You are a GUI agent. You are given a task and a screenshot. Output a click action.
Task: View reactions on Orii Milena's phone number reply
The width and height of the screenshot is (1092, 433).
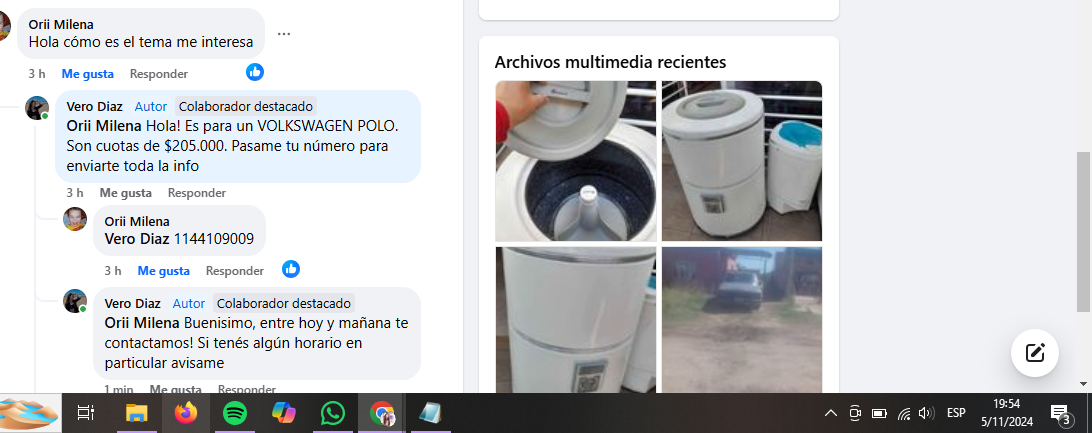pos(291,269)
